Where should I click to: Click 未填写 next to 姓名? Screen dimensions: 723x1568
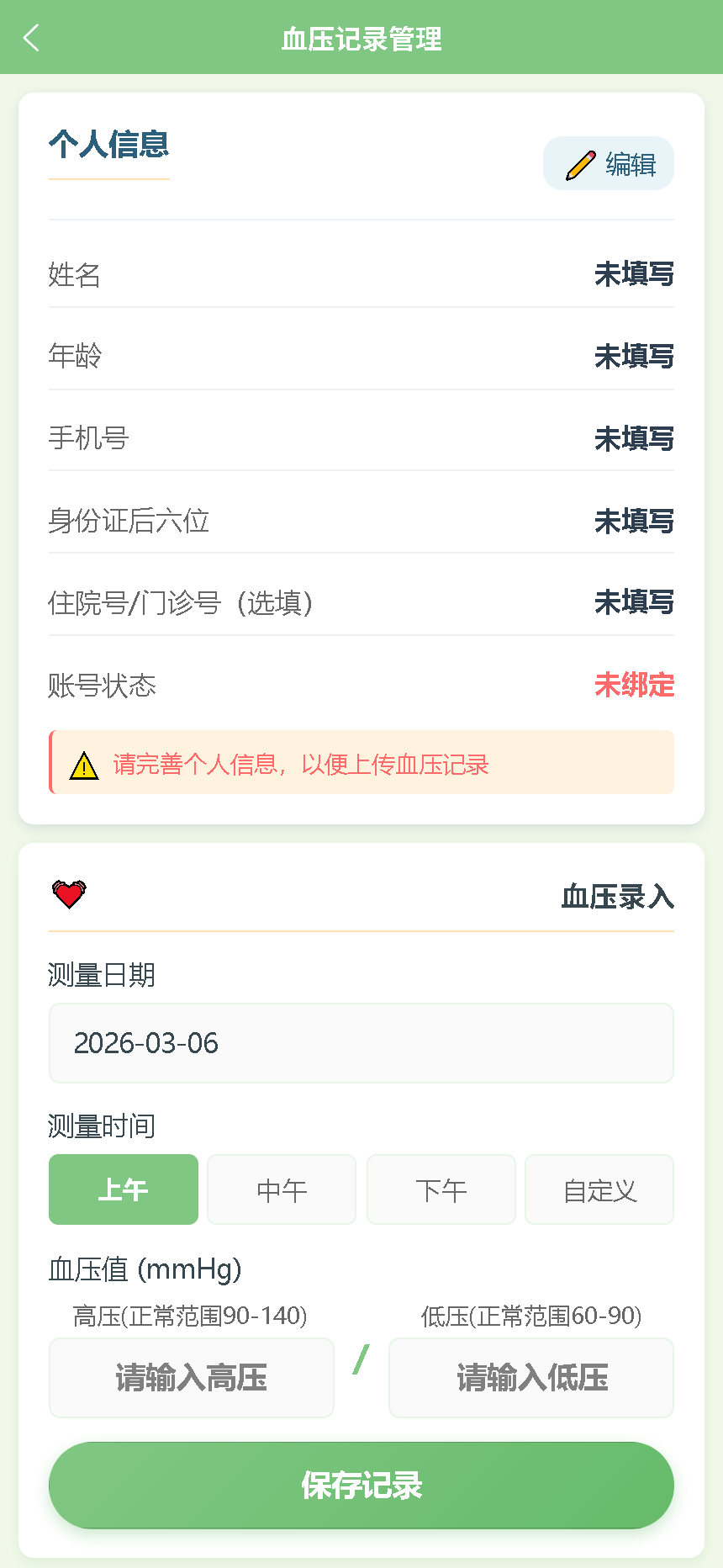point(634,275)
